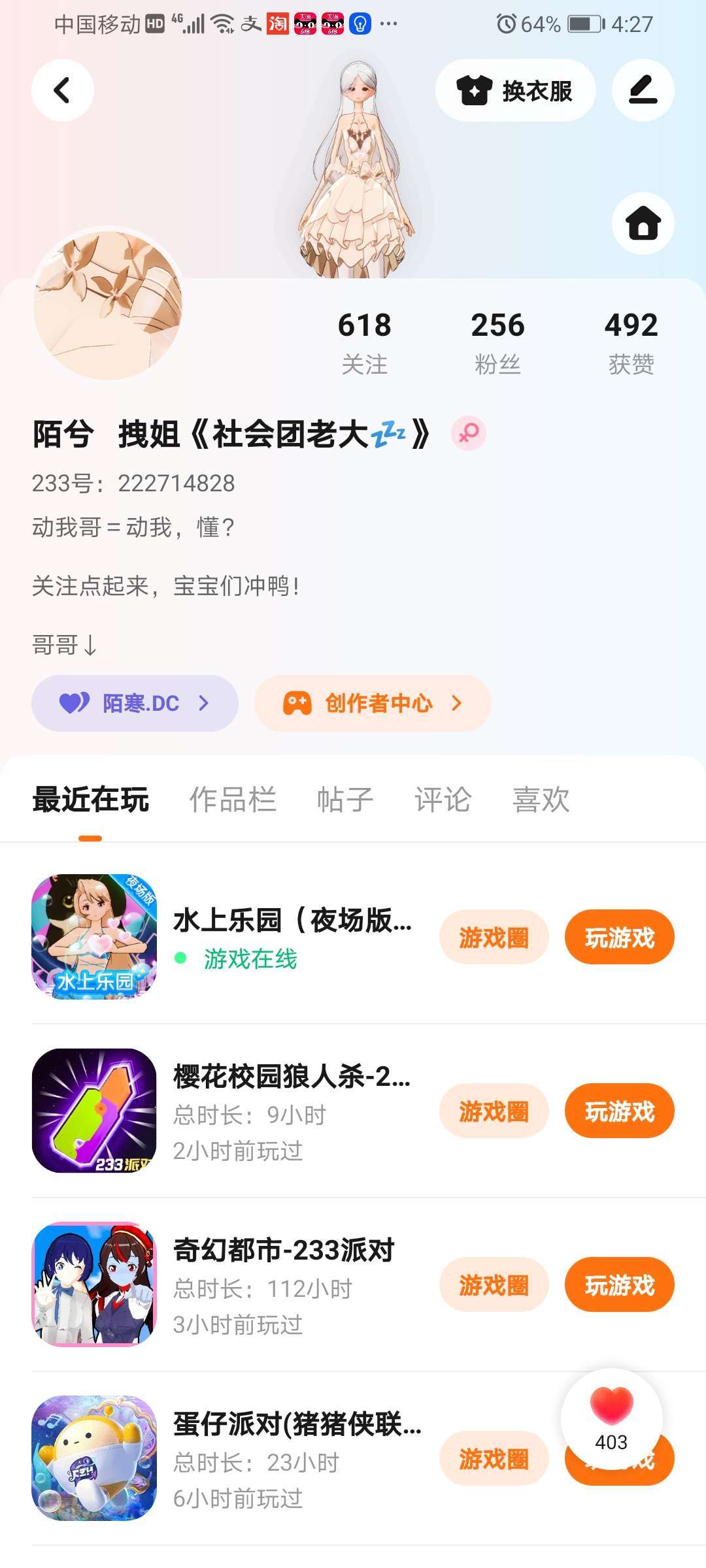Image resolution: width=706 pixels, height=1568 pixels.
Task: Tap 玩游戏 for 水上乐园
Action: click(619, 938)
